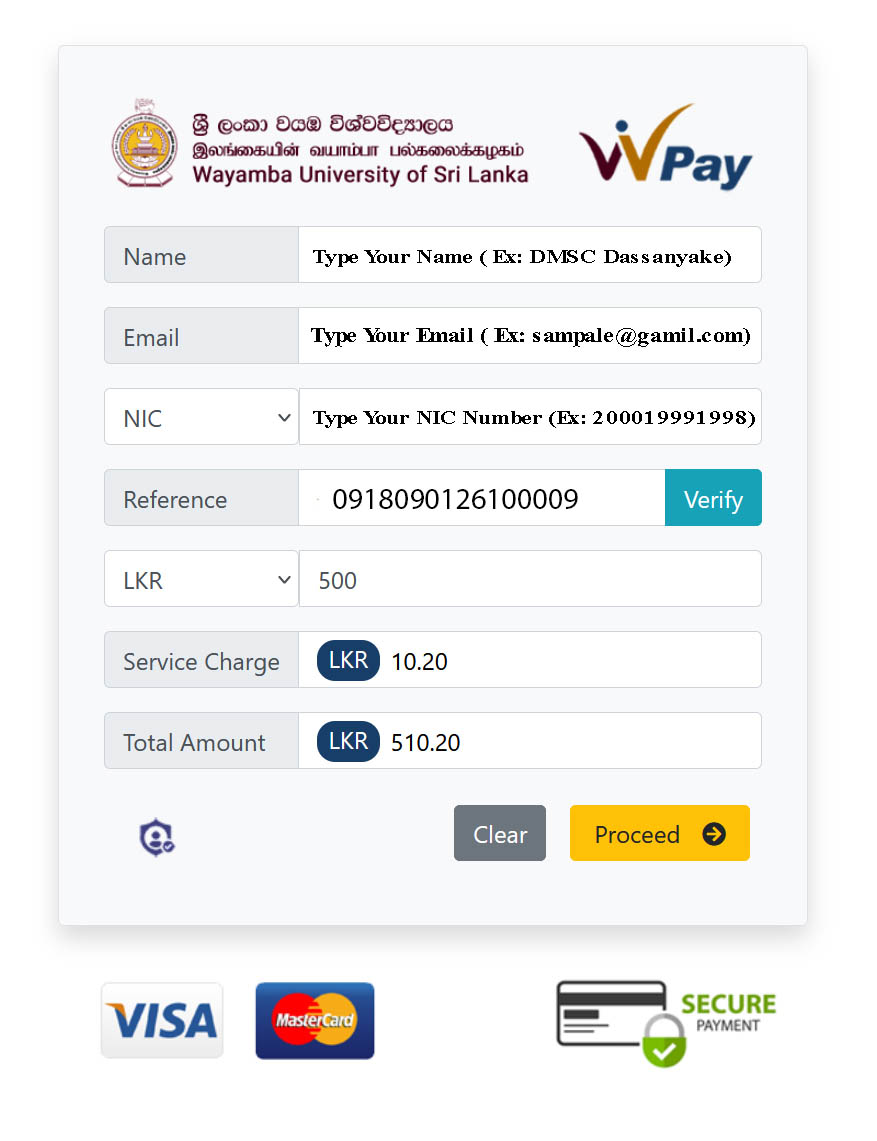Tap the amount field showing 500
The width and height of the screenshot is (877, 1141).
pos(529,579)
